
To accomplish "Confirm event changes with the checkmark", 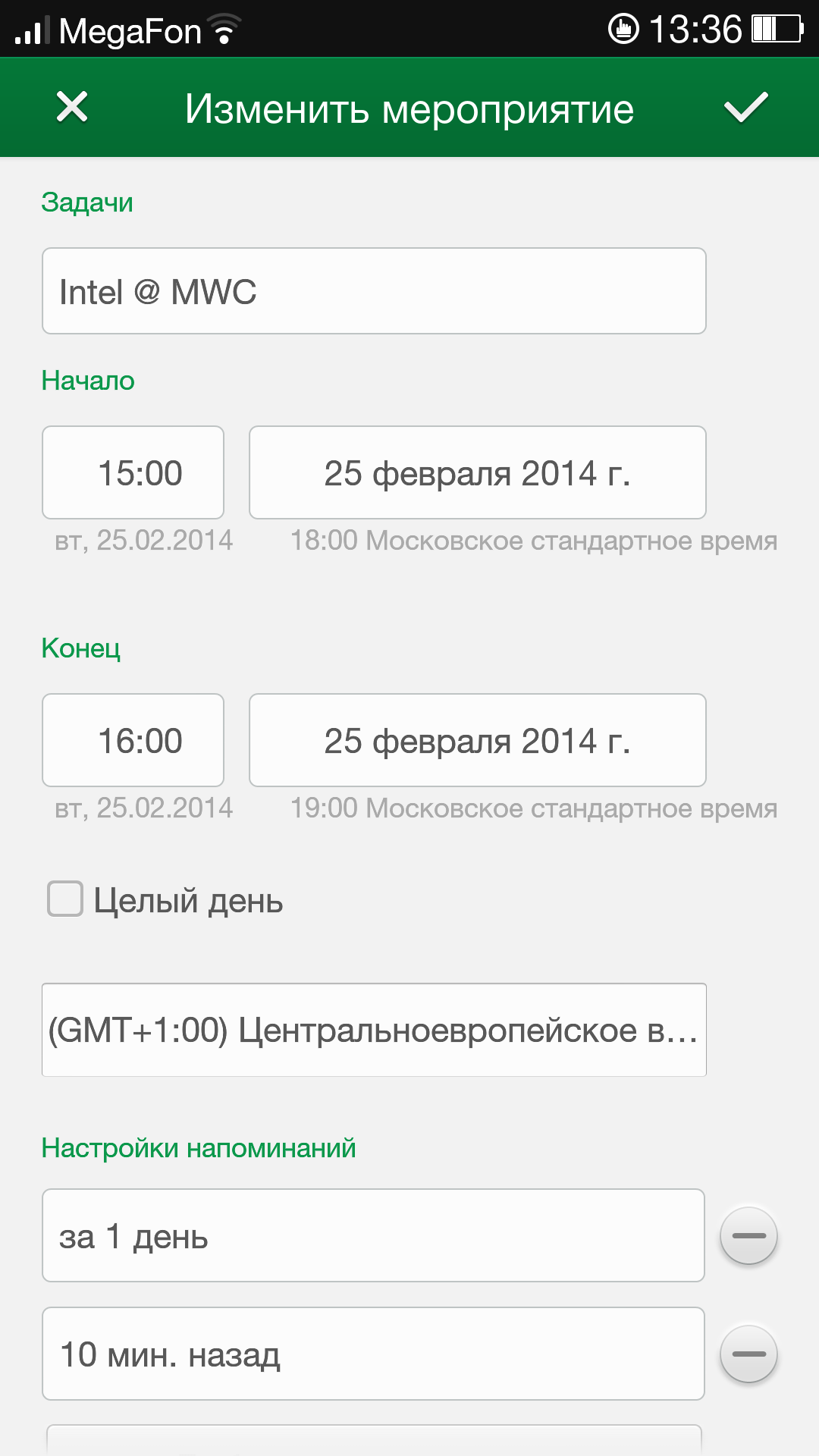I will click(x=746, y=107).
